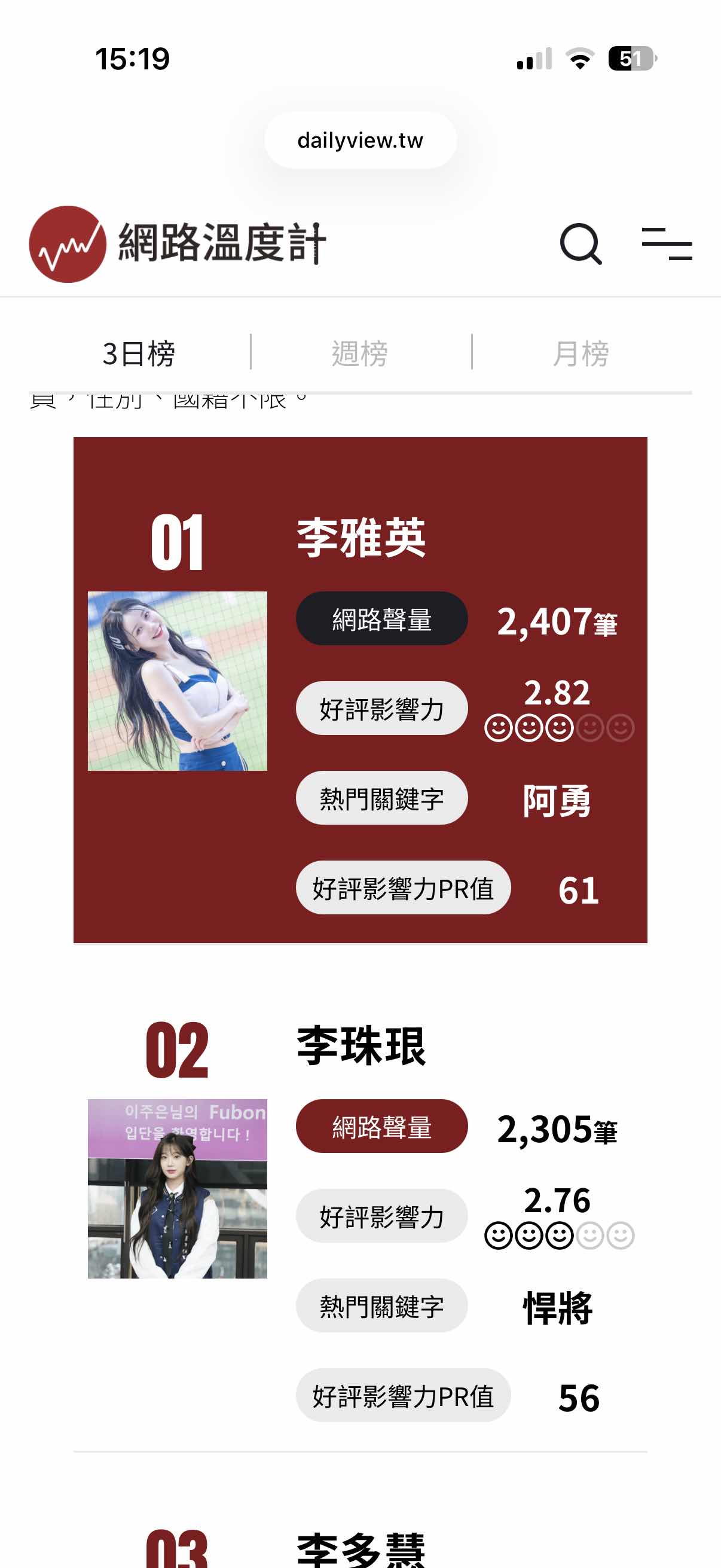Tap 好評影響力PR值 chip under 李雅英

click(x=403, y=888)
